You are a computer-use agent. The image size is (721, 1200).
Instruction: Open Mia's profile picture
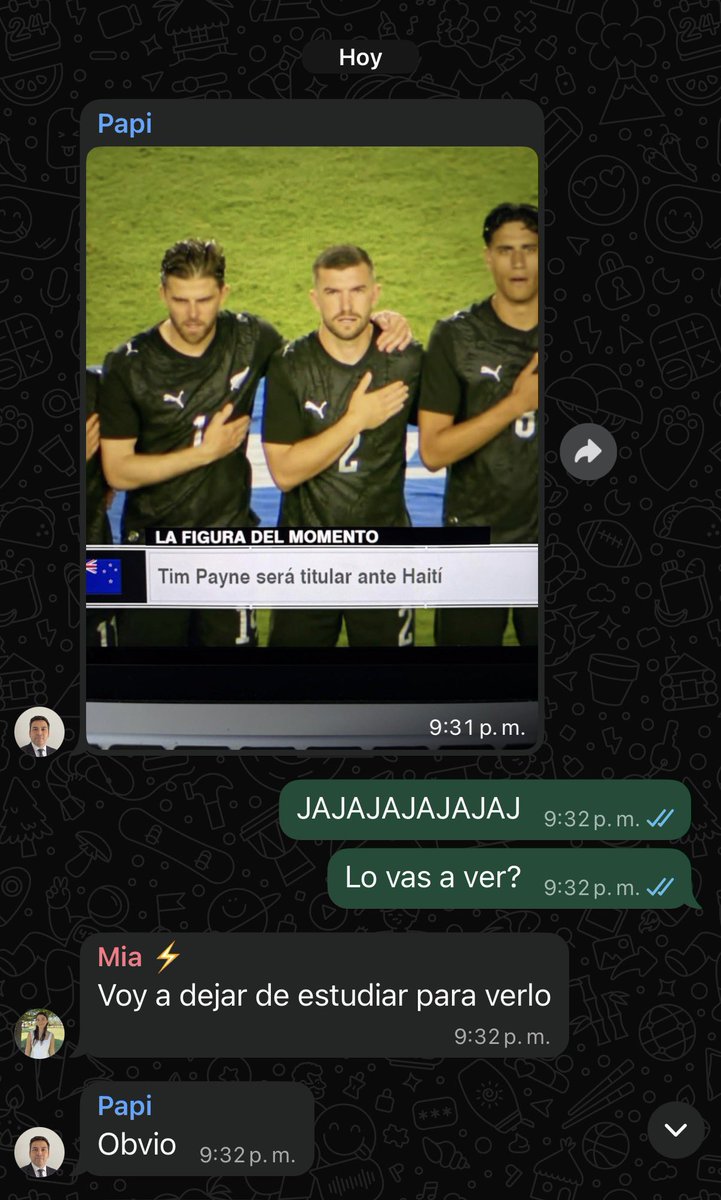[x=39, y=1033]
